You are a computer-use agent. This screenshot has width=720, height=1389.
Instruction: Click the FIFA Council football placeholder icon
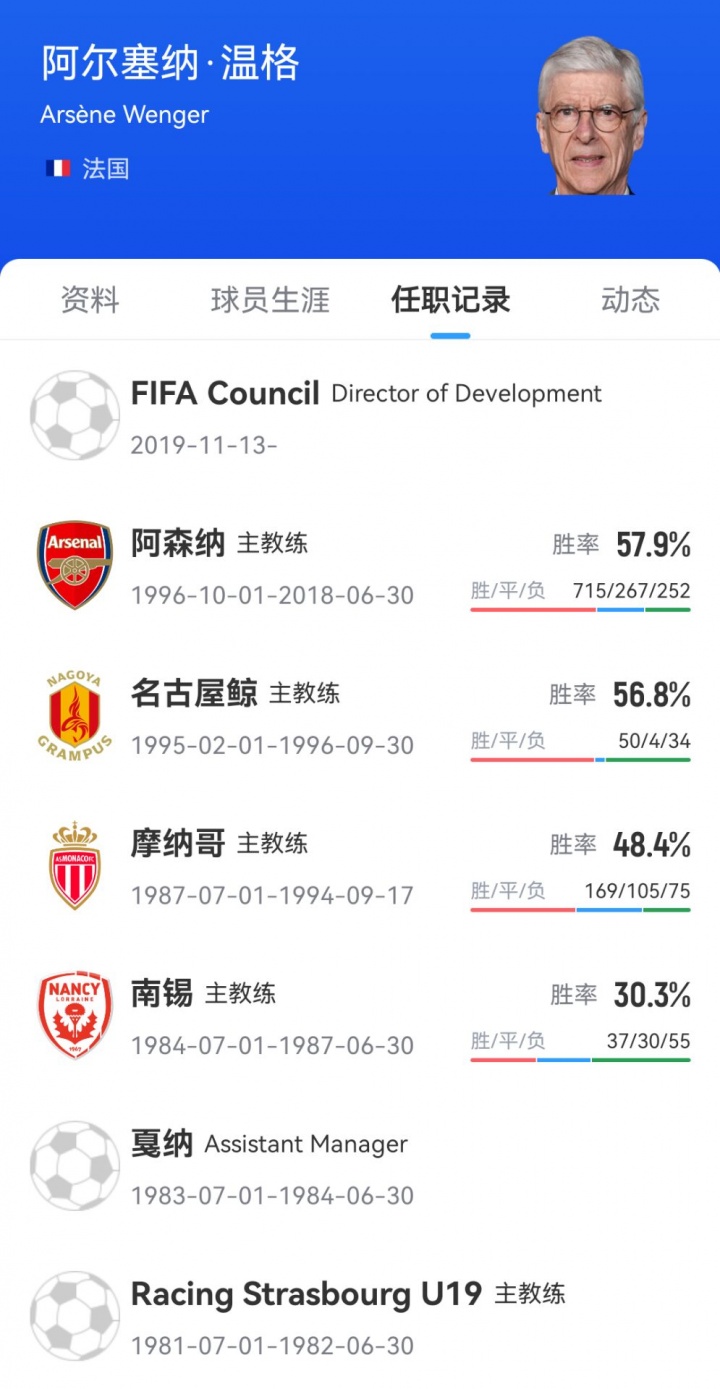click(73, 415)
